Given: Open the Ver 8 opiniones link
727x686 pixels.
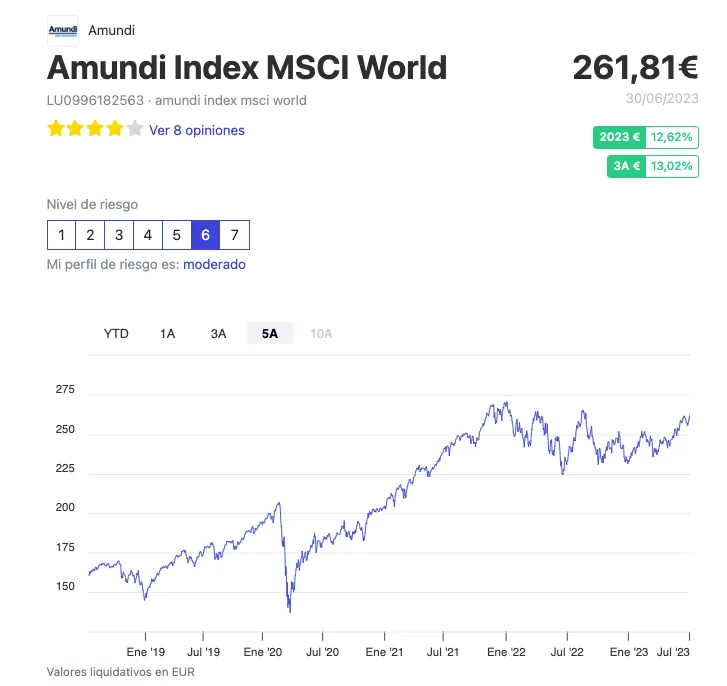Looking at the screenshot, I should point(196,130).
